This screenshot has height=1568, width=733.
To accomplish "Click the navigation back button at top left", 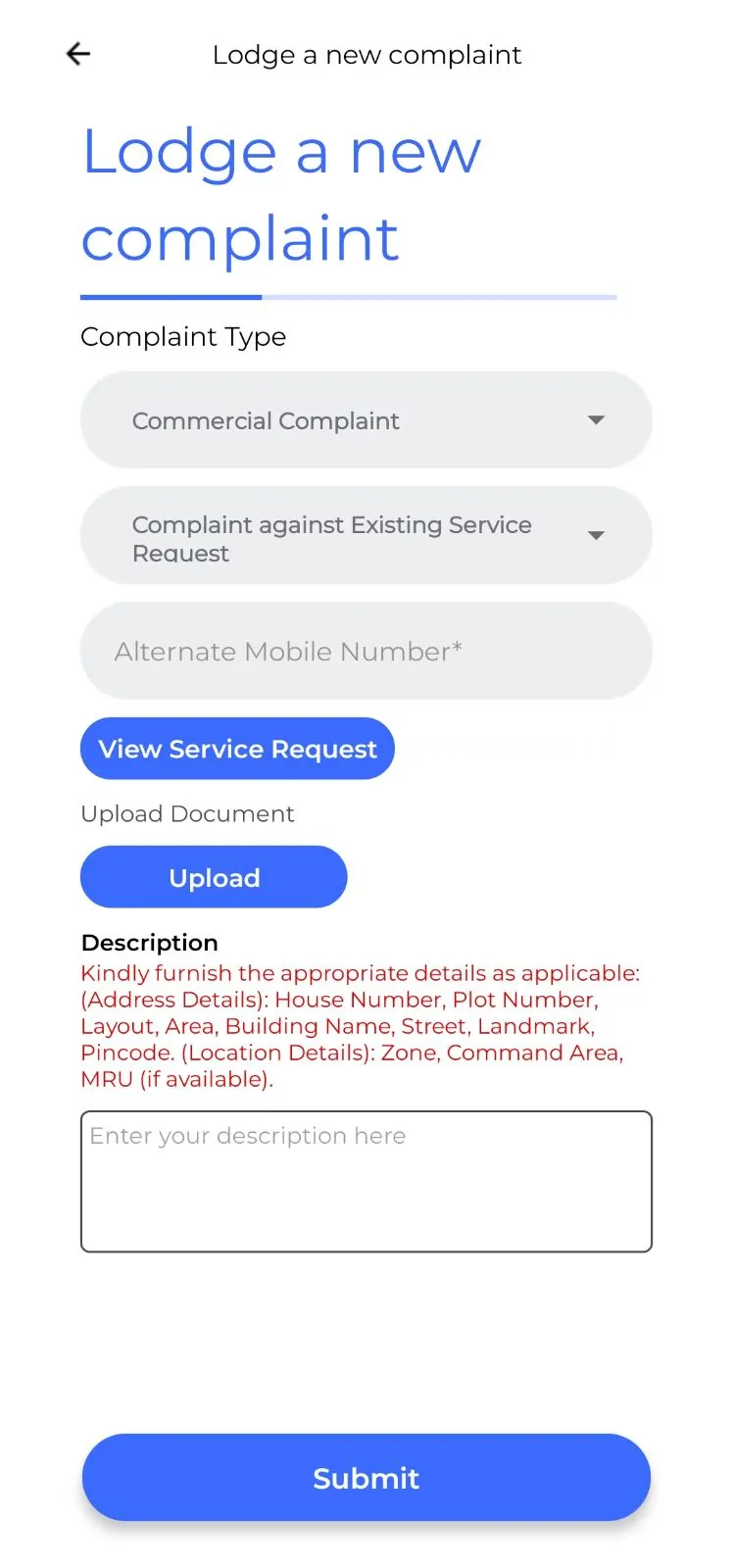I will tap(76, 54).
